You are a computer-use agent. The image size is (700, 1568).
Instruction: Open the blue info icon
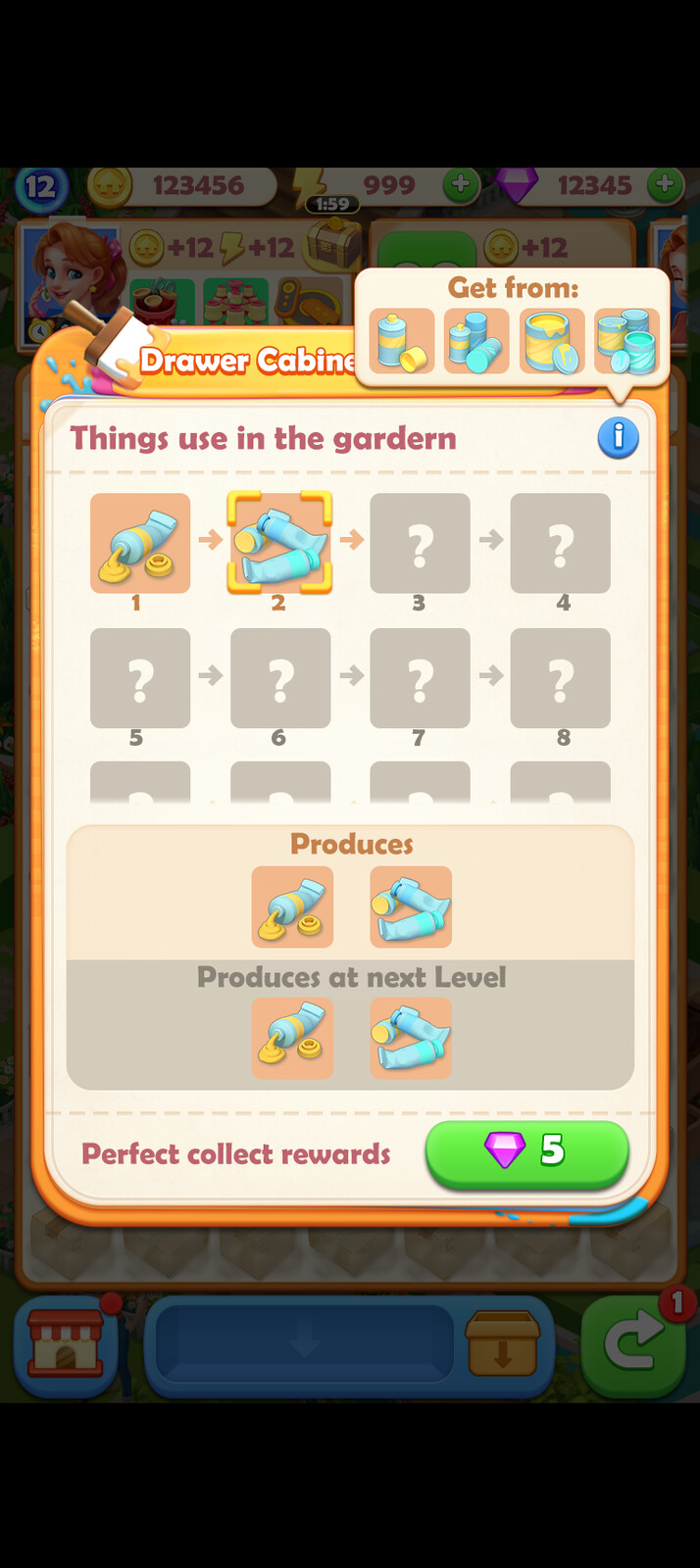point(618,437)
